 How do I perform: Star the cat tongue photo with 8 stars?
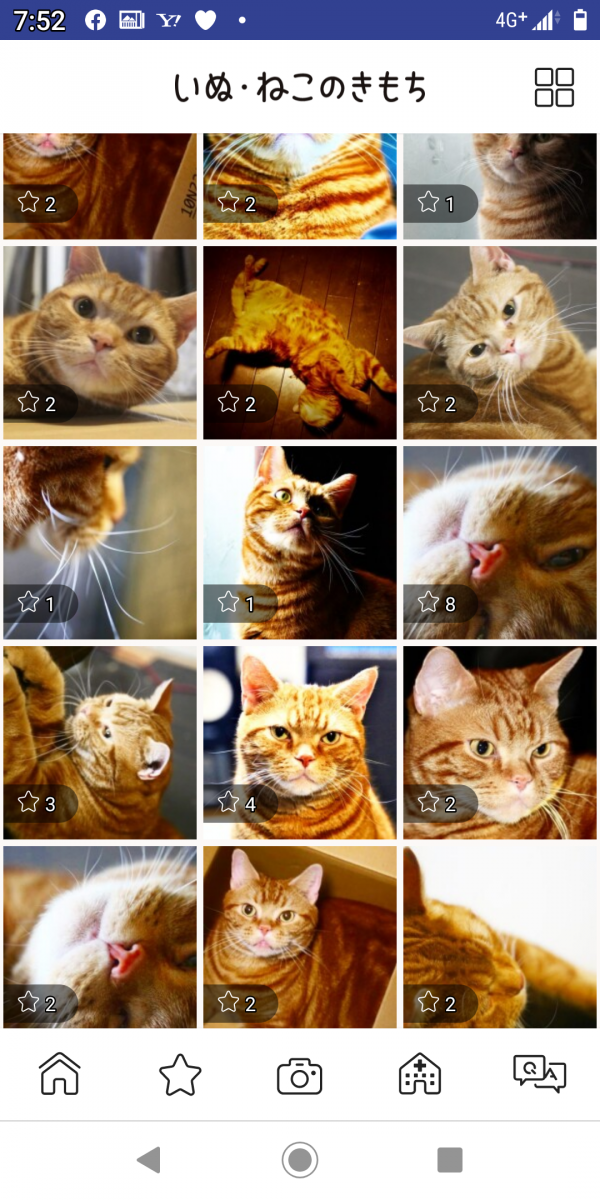[429, 603]
